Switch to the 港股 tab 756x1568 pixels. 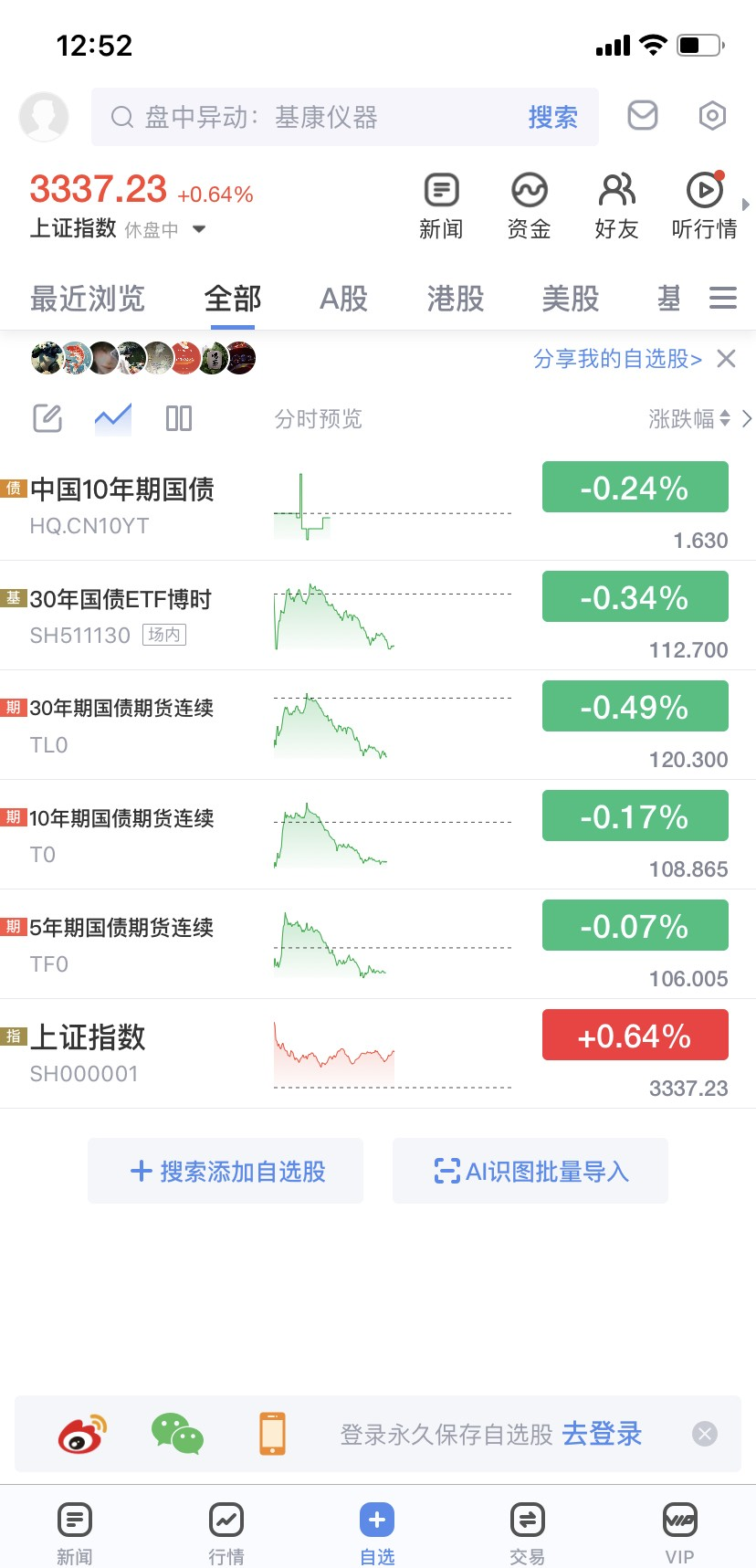pyautogui.click(x=454, y=298)
